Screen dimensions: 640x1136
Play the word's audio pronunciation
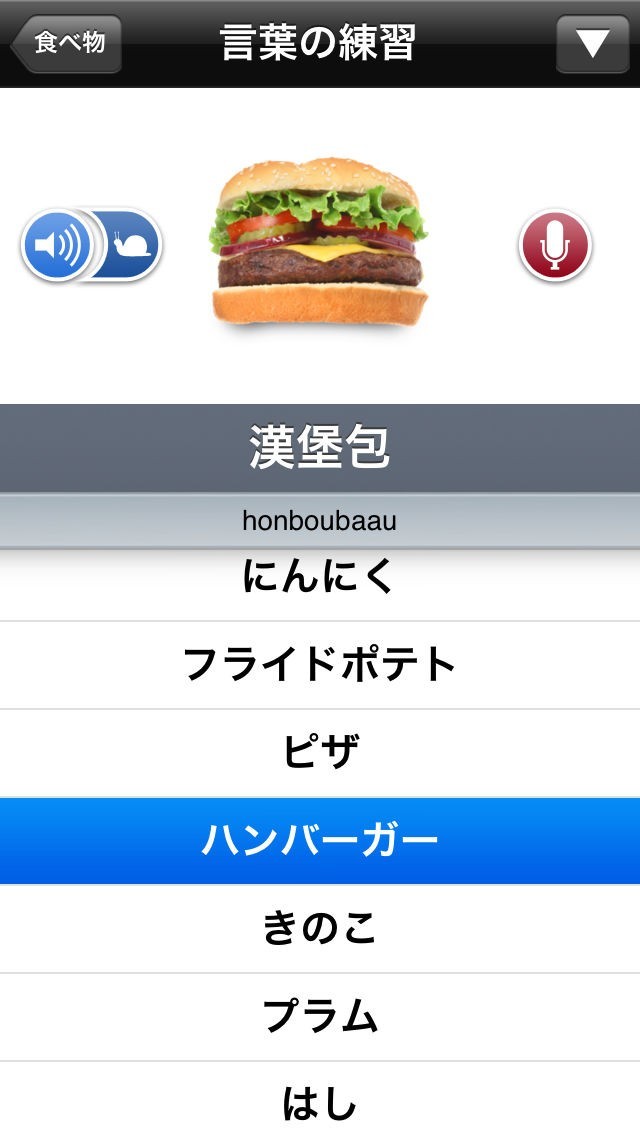(x=57, y=245)
